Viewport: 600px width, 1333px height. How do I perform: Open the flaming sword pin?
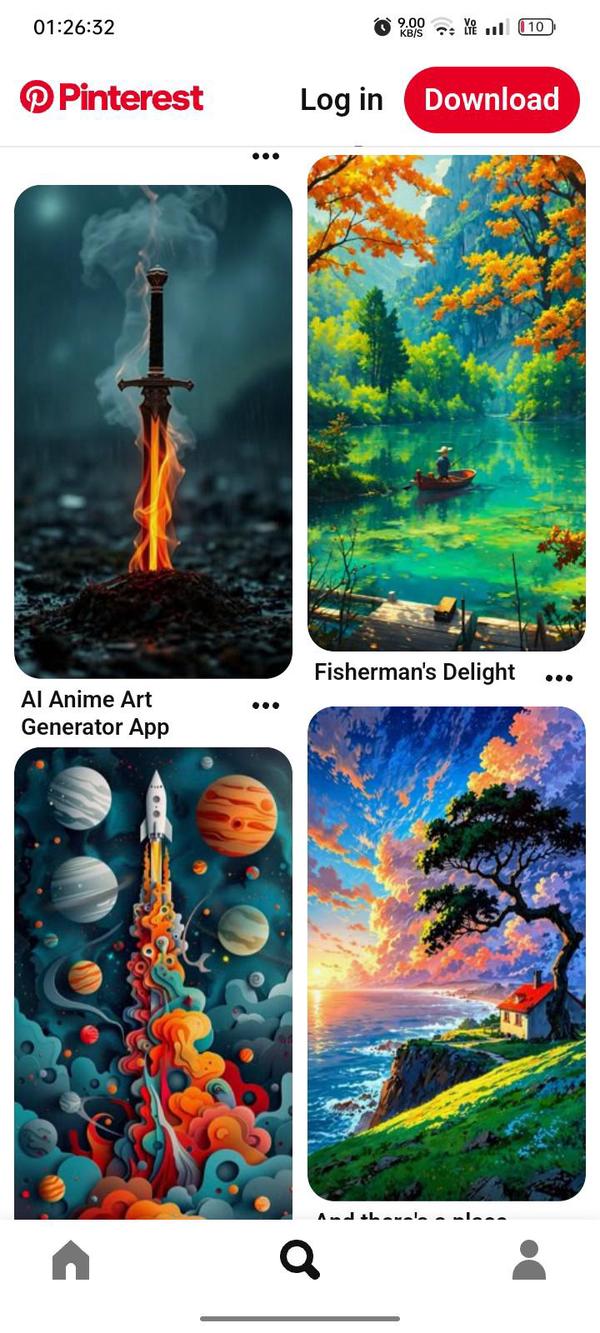pyautogui.click(x=153, y=430)
